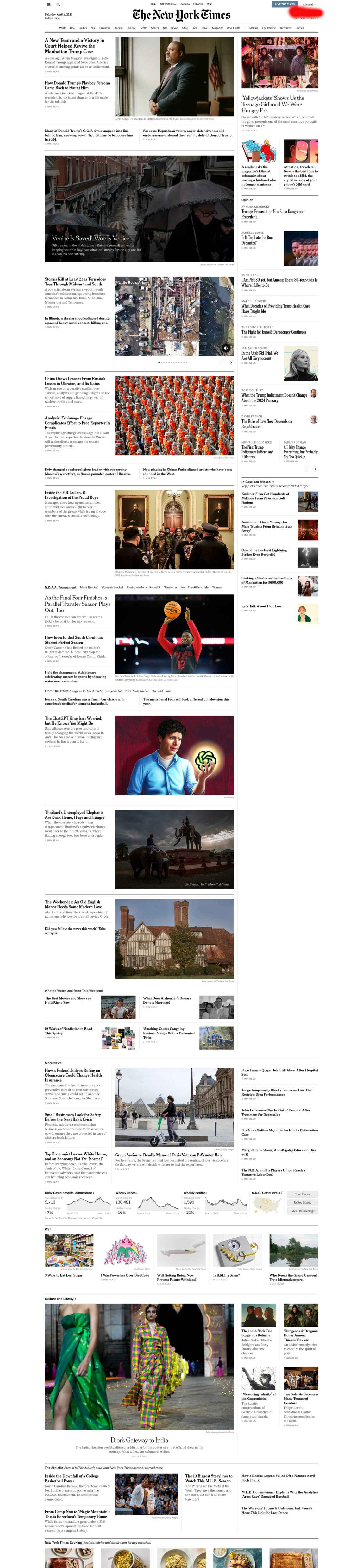Image resolution: width=363 pixels, height=1568 pixels.
Task: Open Today's Paper link
Action: [52, 18]
